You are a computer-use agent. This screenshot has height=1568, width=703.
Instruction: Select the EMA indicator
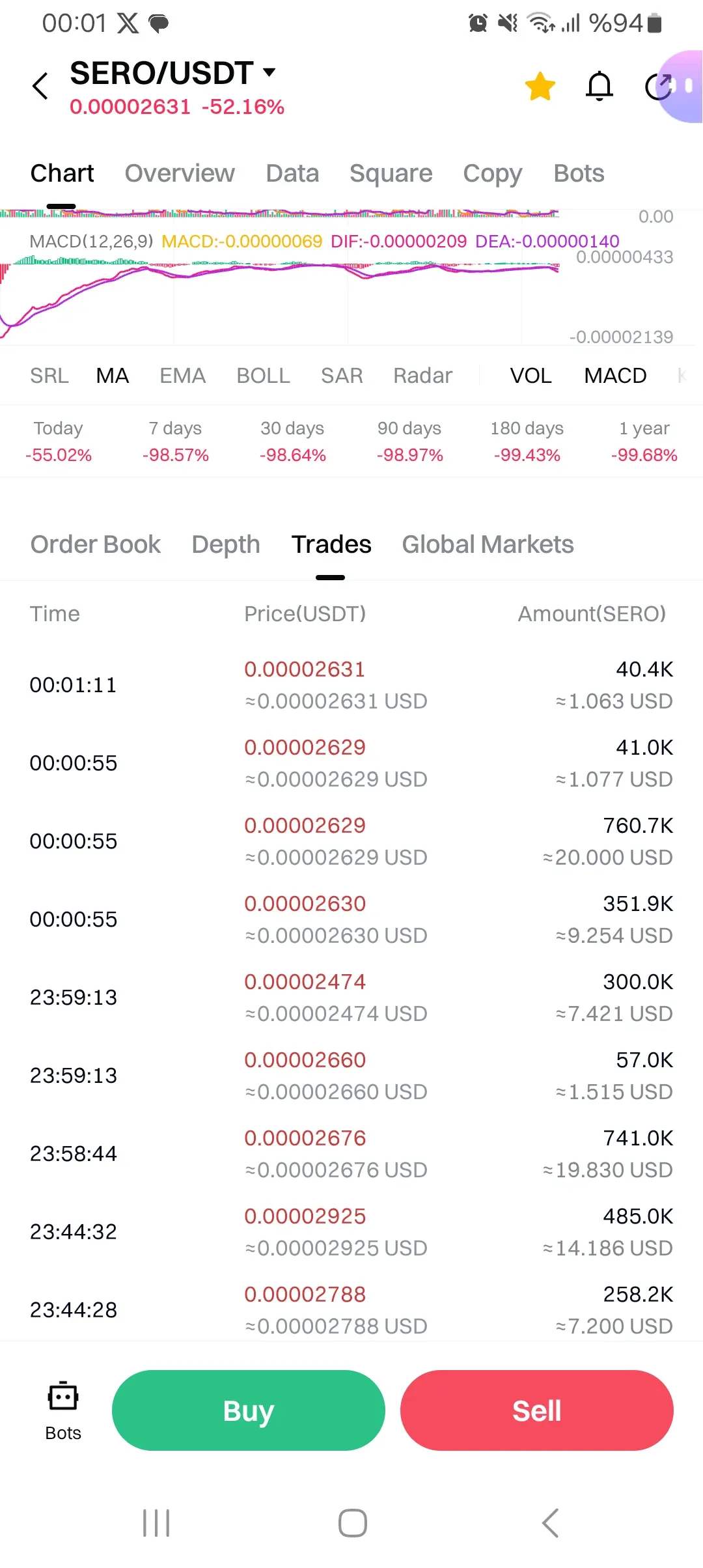(182, 376)
